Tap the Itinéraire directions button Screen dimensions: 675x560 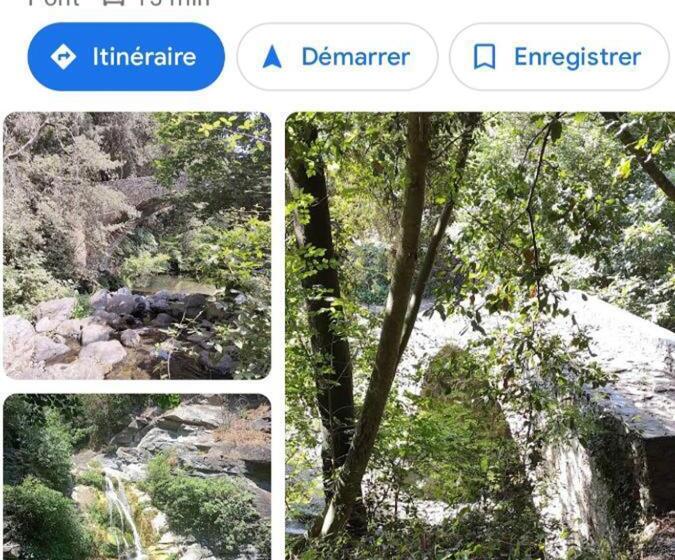(126, 57)
